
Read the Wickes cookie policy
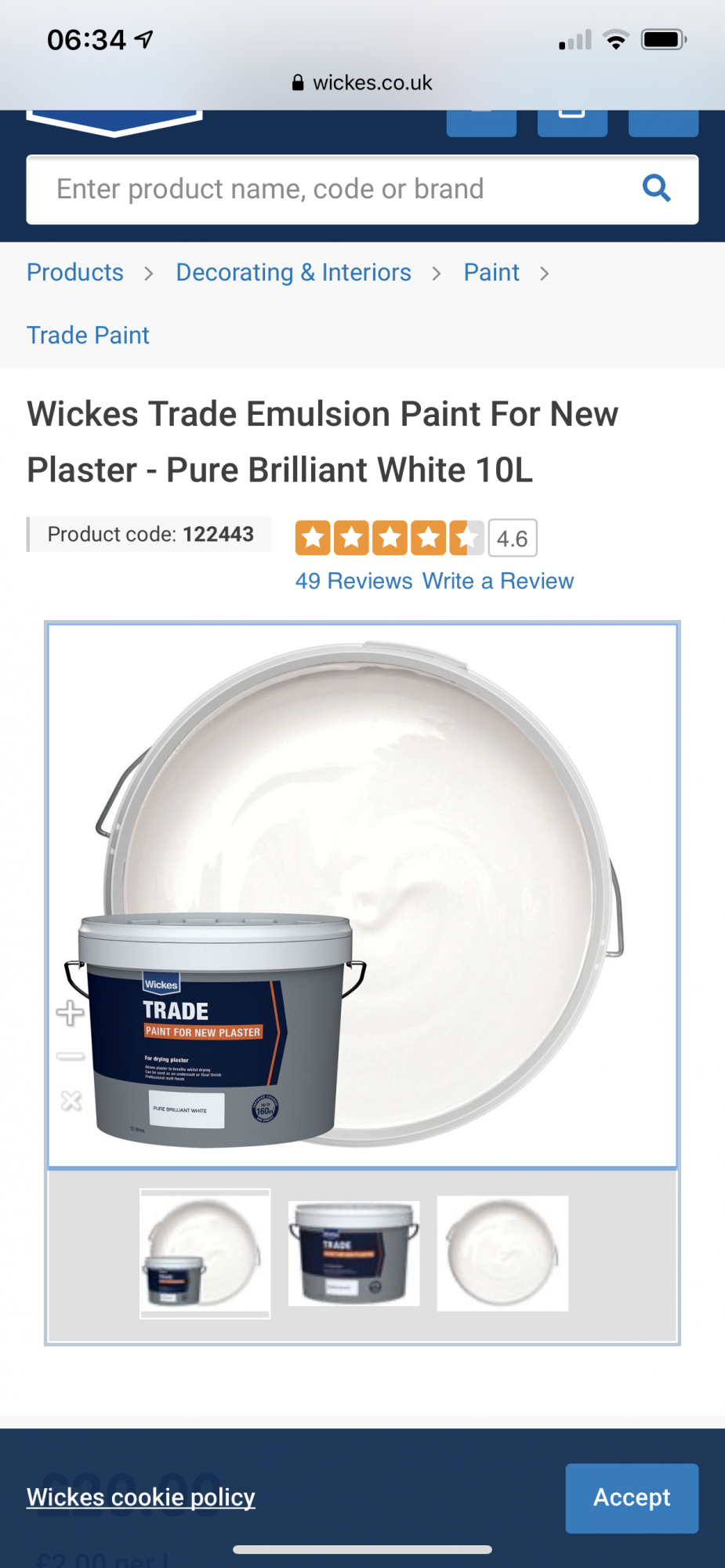[141, 1497]
